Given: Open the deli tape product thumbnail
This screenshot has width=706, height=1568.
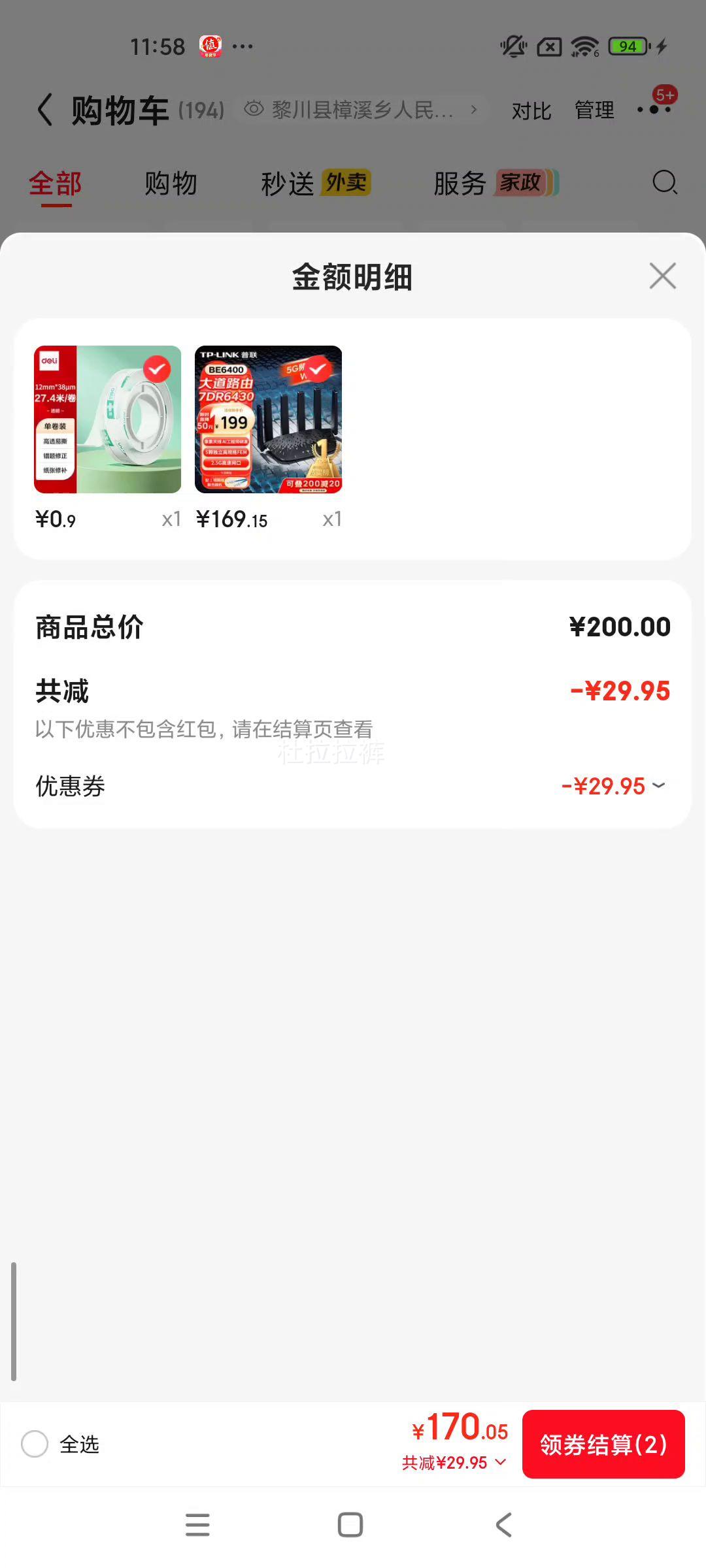Looking at the screenshot, I should 108,419.
